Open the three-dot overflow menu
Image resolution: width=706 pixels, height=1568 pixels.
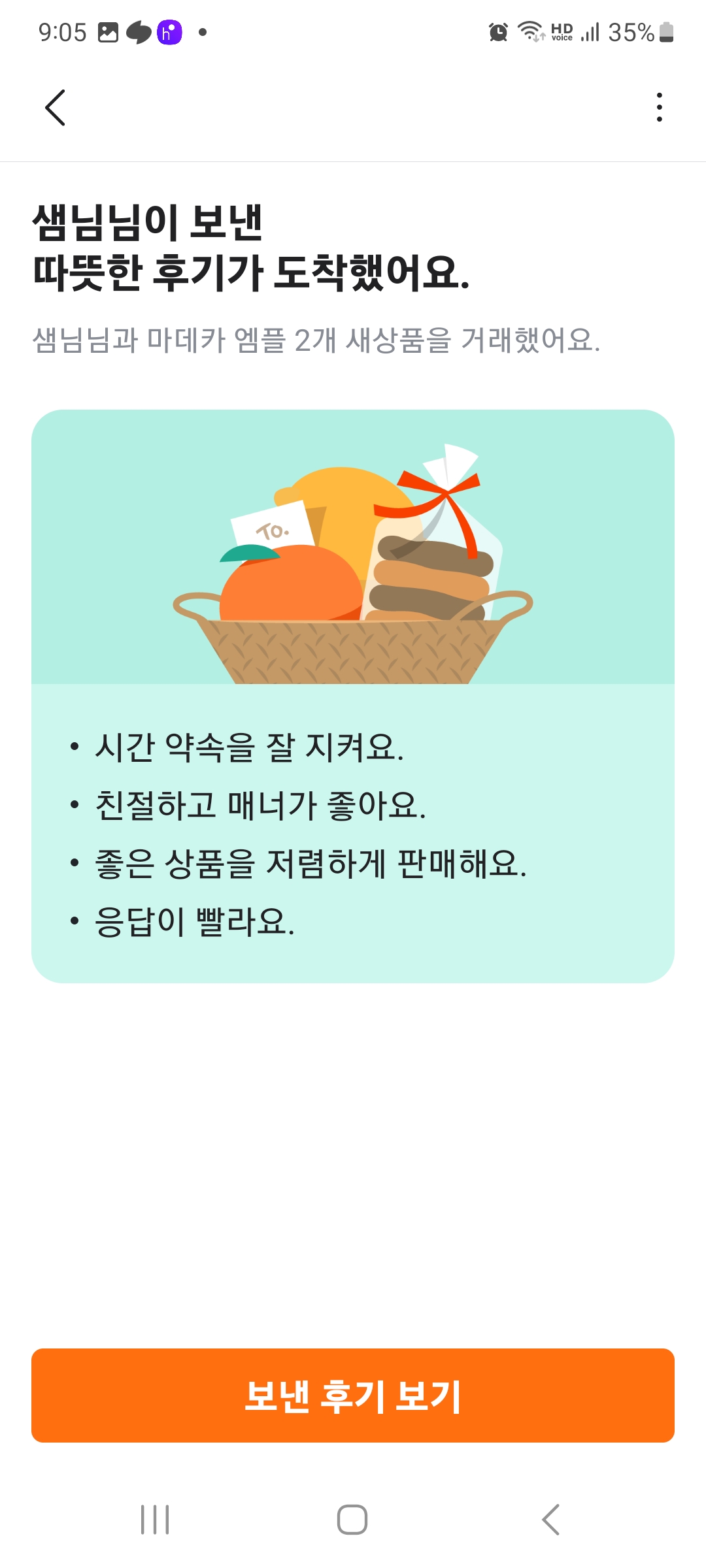(659, 107)
